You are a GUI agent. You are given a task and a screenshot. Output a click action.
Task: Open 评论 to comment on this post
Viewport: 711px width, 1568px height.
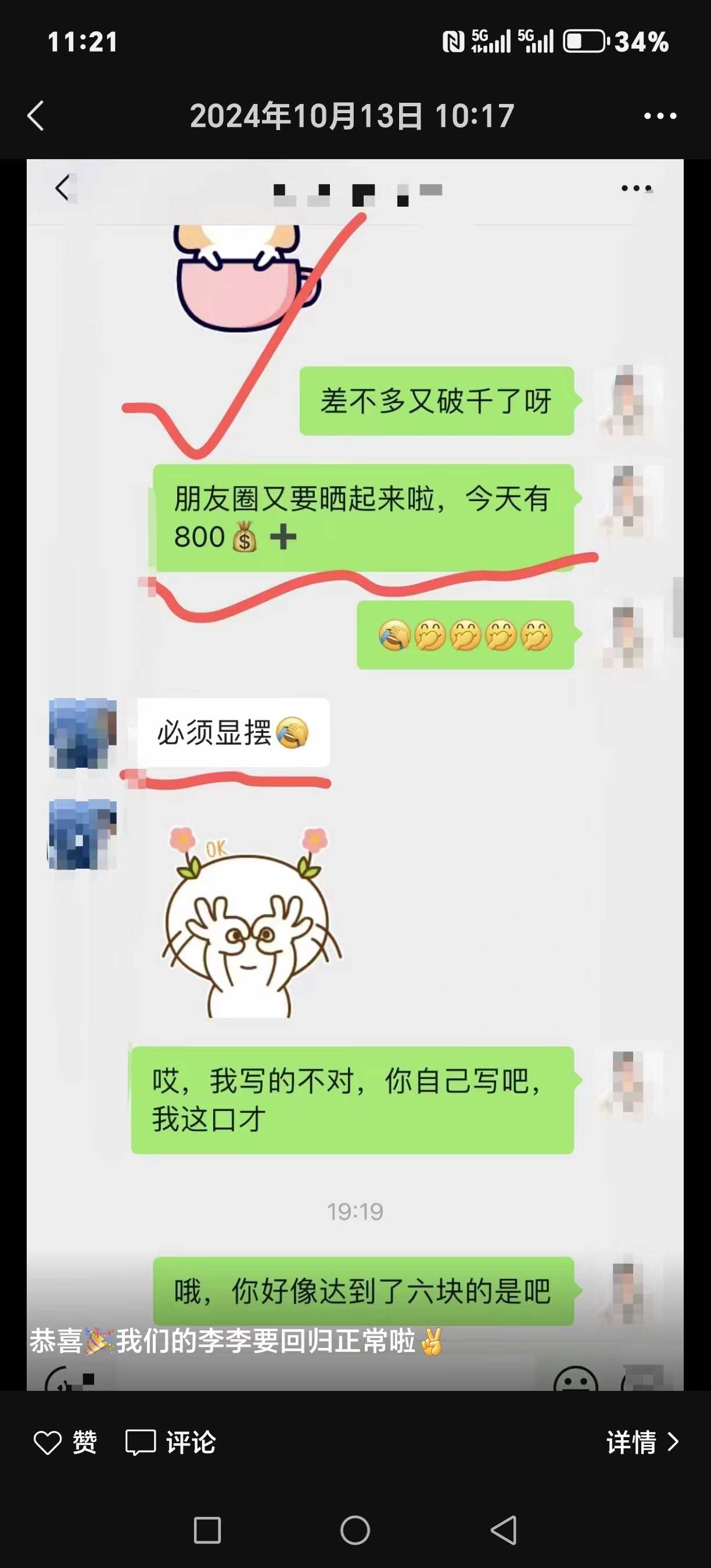pyautogui.click(x=170, y=1442)
